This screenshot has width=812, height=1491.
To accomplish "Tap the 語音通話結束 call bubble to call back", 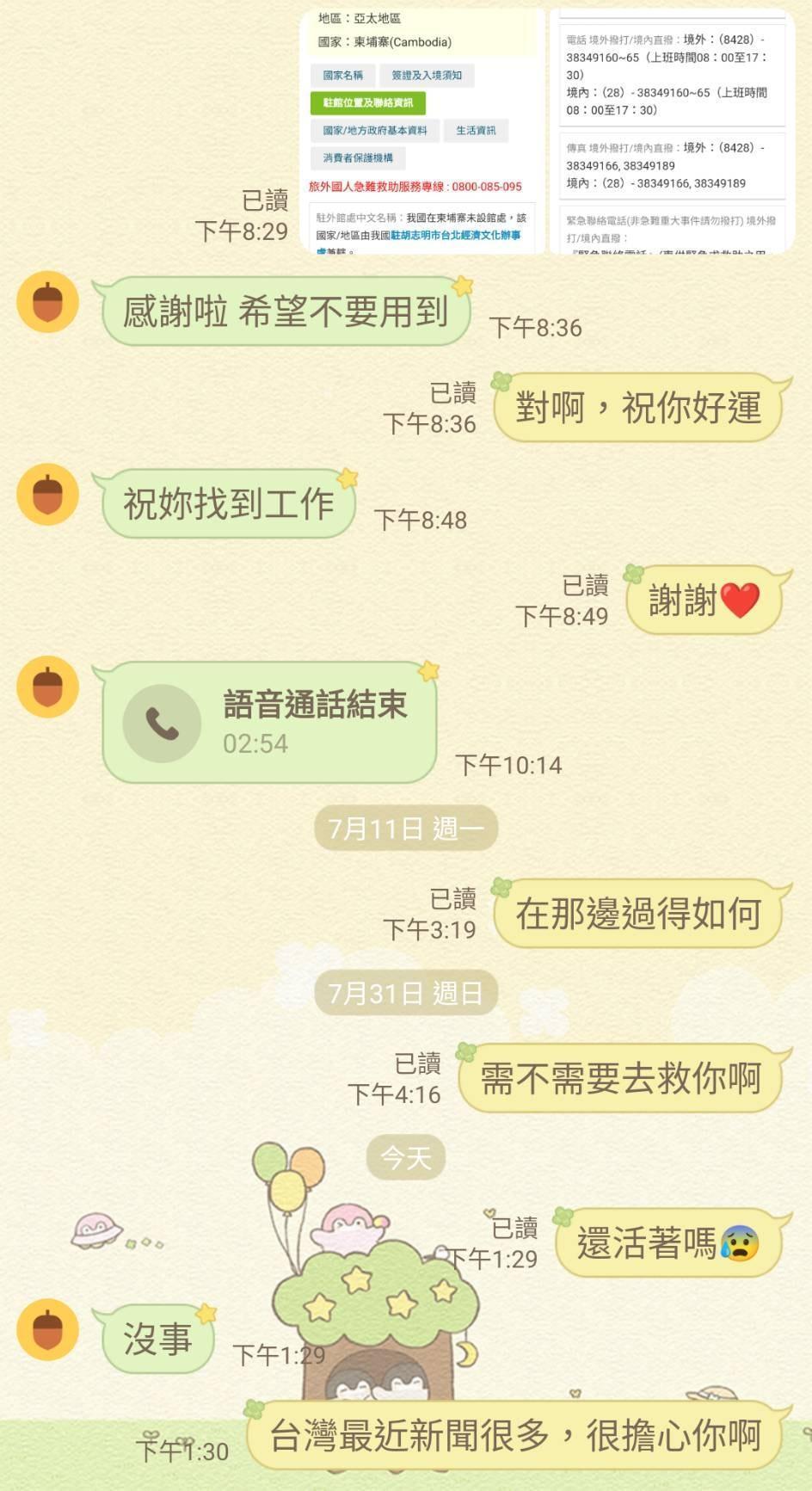I will tap(269, 722).
